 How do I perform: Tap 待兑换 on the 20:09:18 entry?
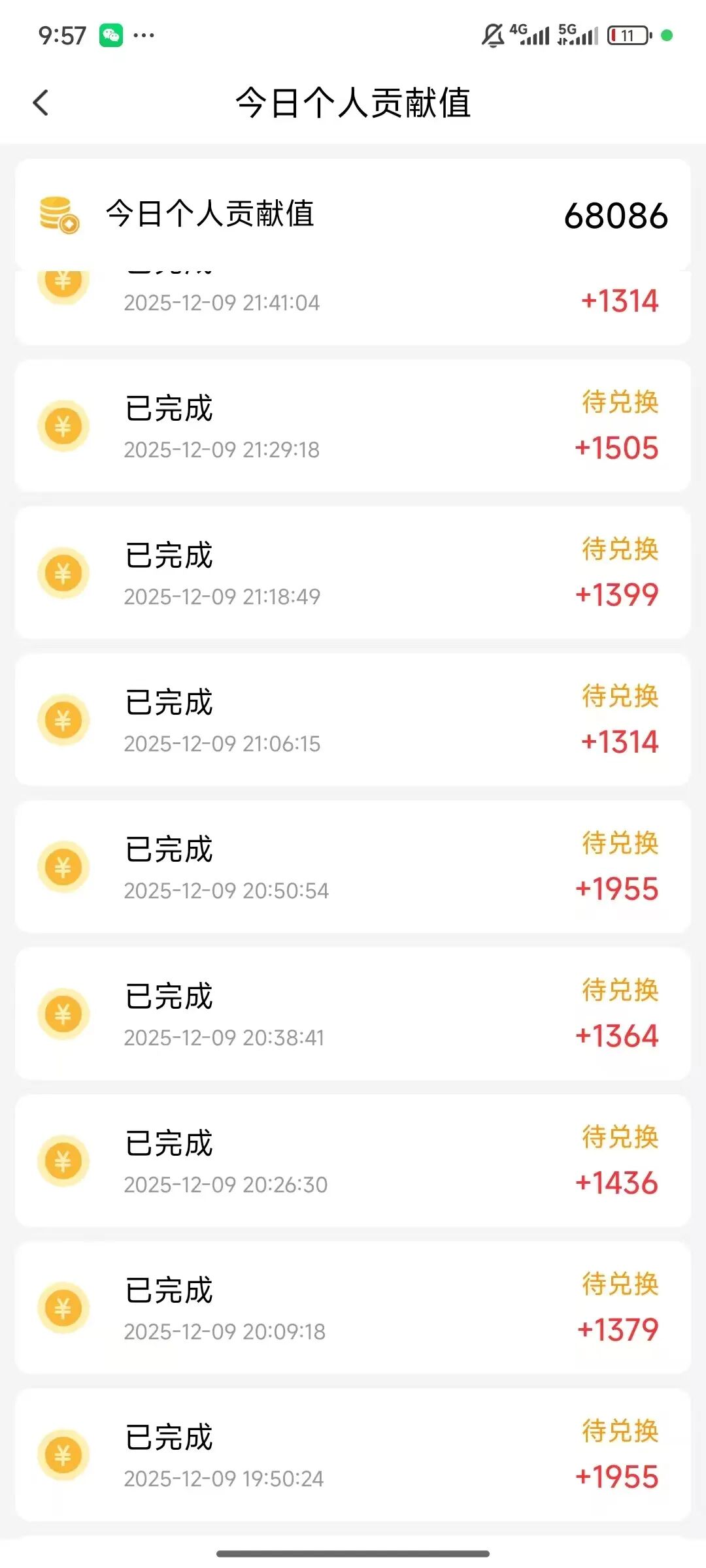click(x=620, y=1283)
